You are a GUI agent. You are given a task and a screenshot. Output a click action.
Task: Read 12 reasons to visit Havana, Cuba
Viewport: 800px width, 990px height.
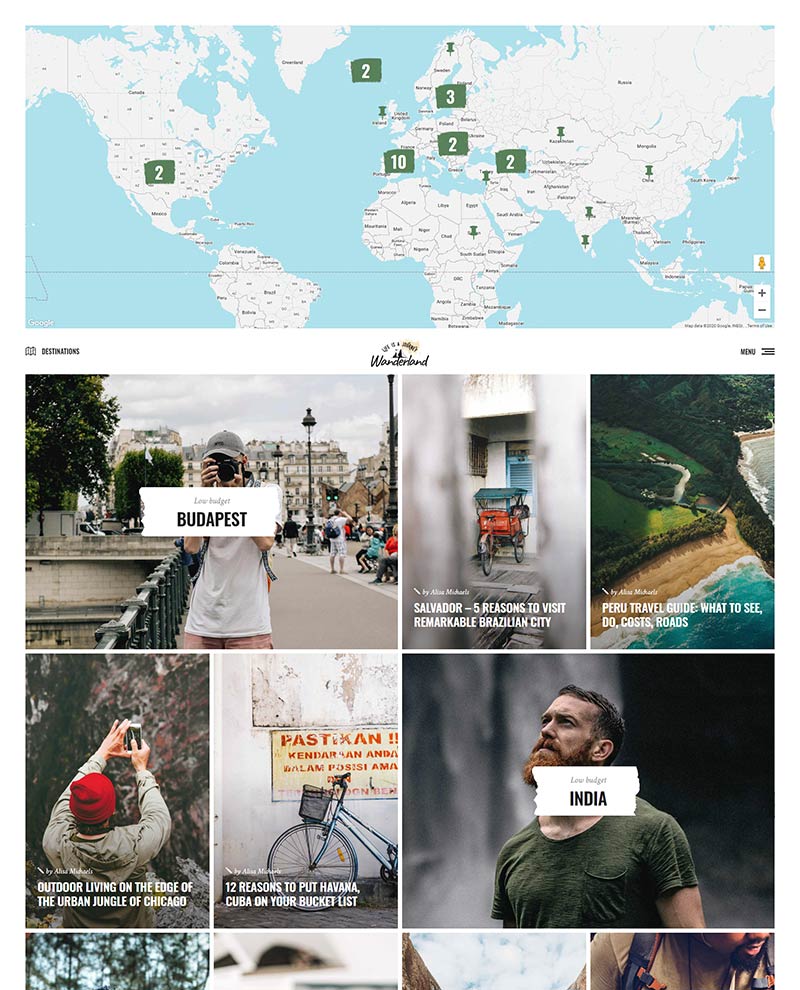click(x=305, y=894)
